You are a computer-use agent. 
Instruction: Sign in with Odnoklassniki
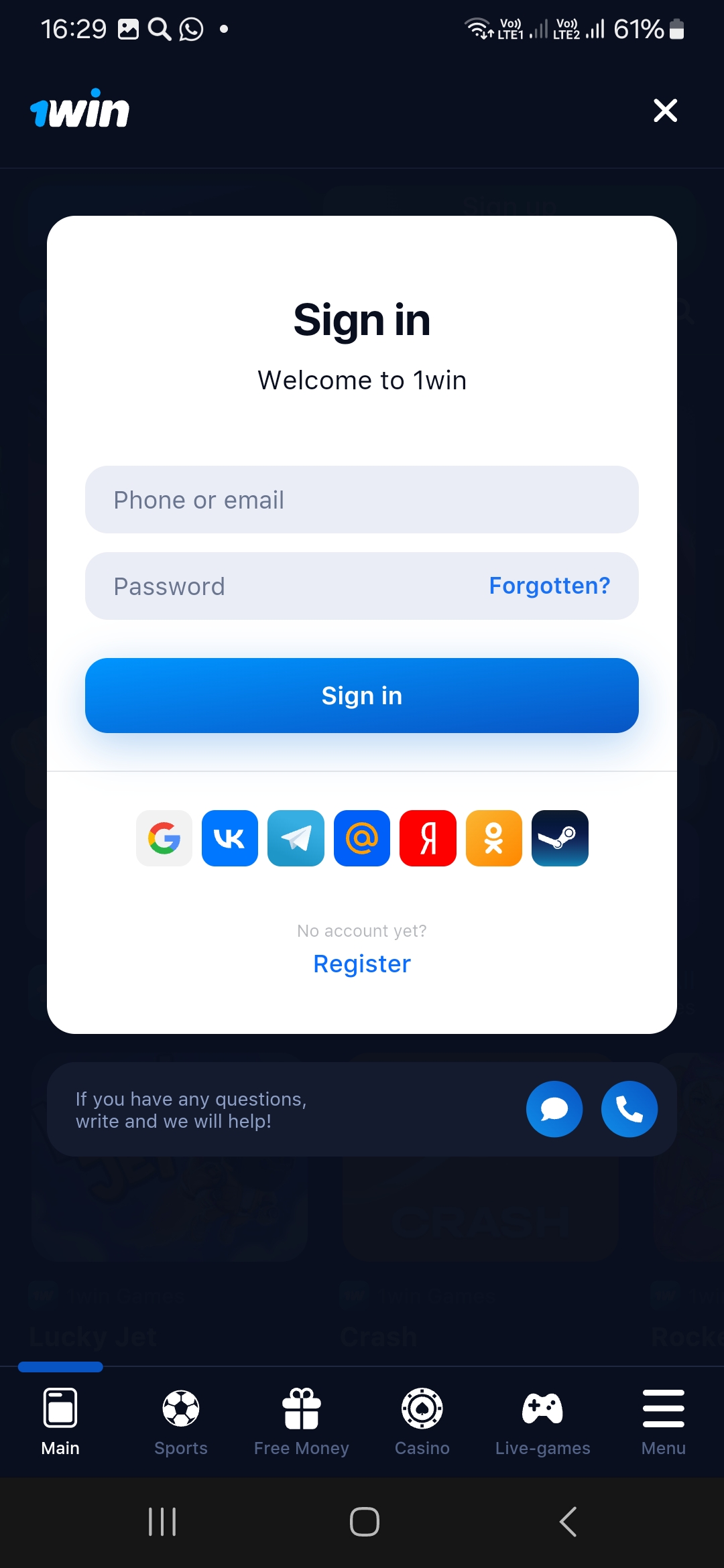pos(493,838)
